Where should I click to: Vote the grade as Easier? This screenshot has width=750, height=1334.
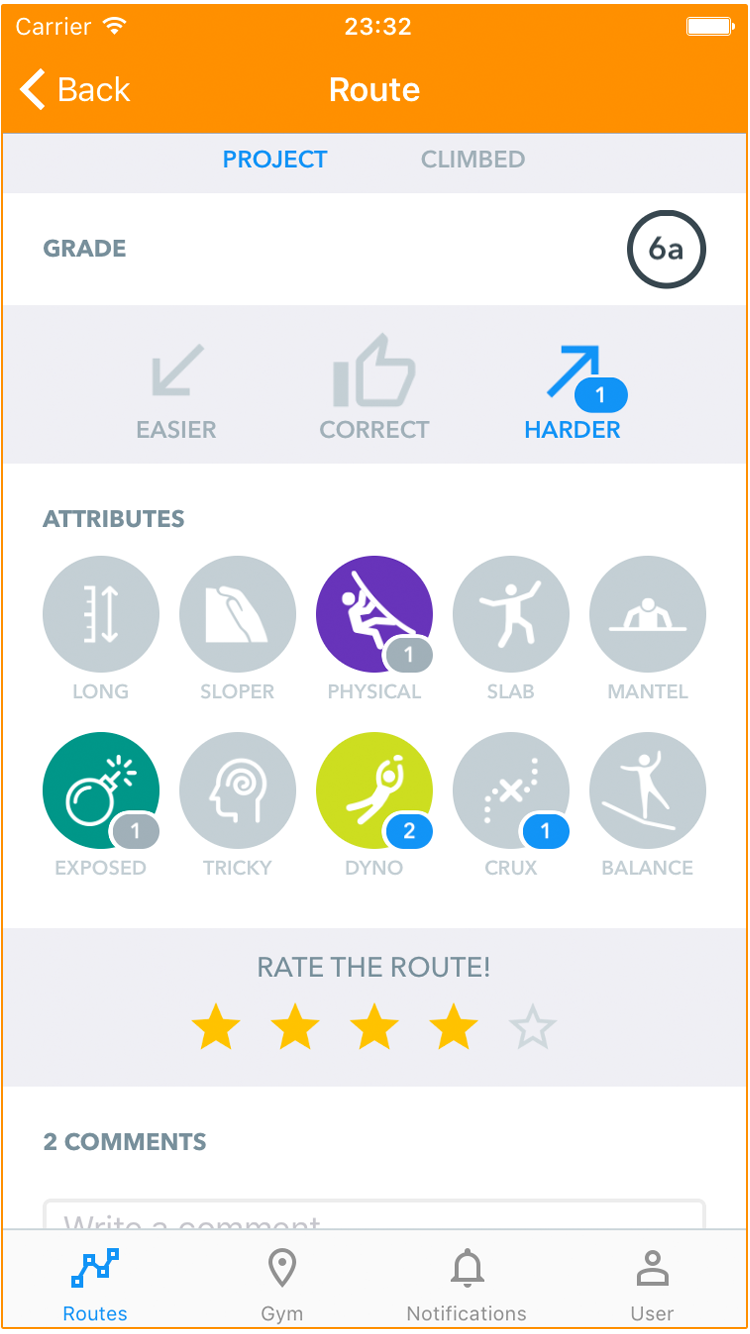click(x=177, y=392)
